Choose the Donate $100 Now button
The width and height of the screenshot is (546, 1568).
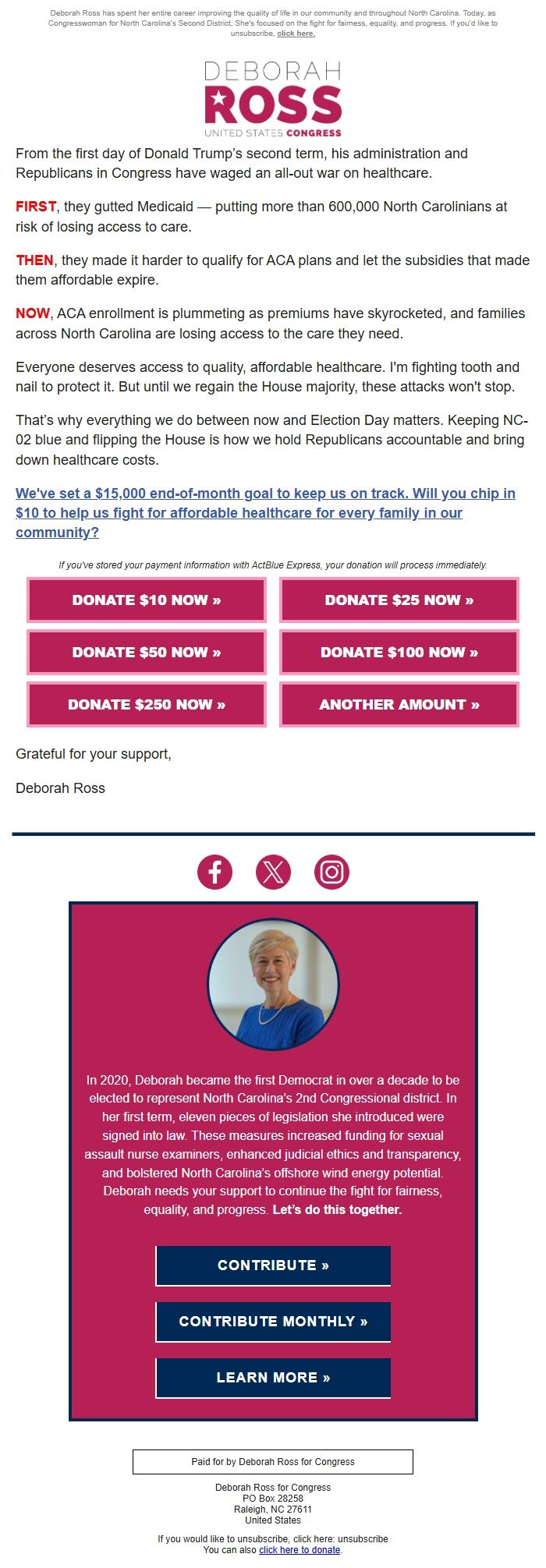[399, 652]
